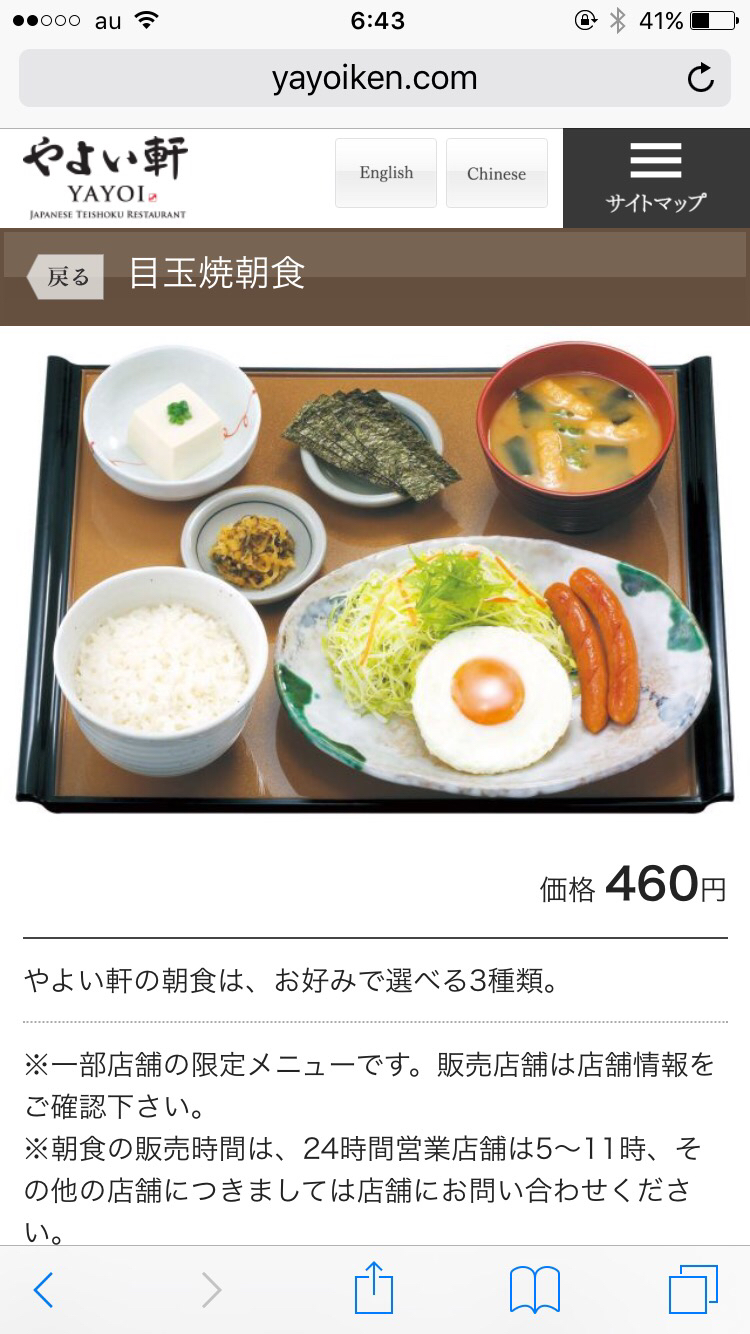
Task: Show all open Safari tabs
Action: click(693, 1290)
